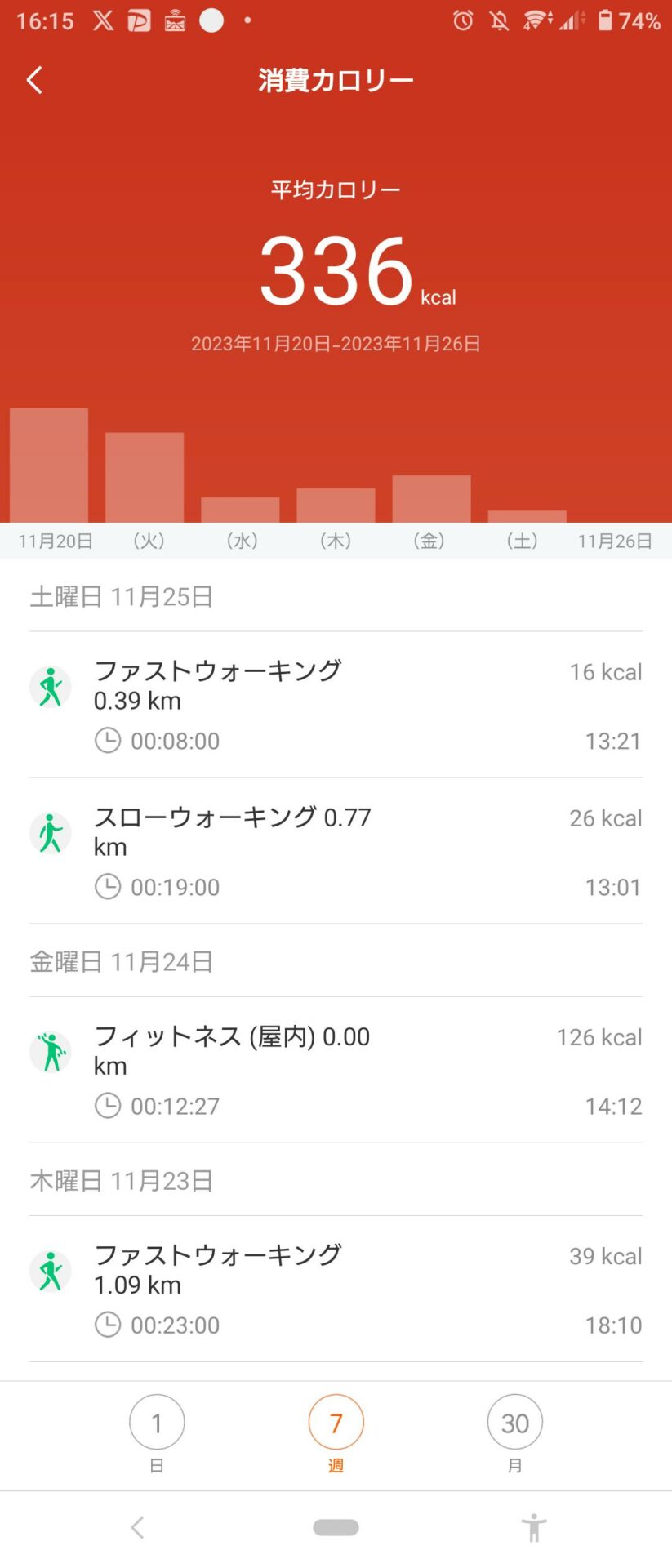
Task: Select the (火) bar in the chart
Action: pos(145,478)
